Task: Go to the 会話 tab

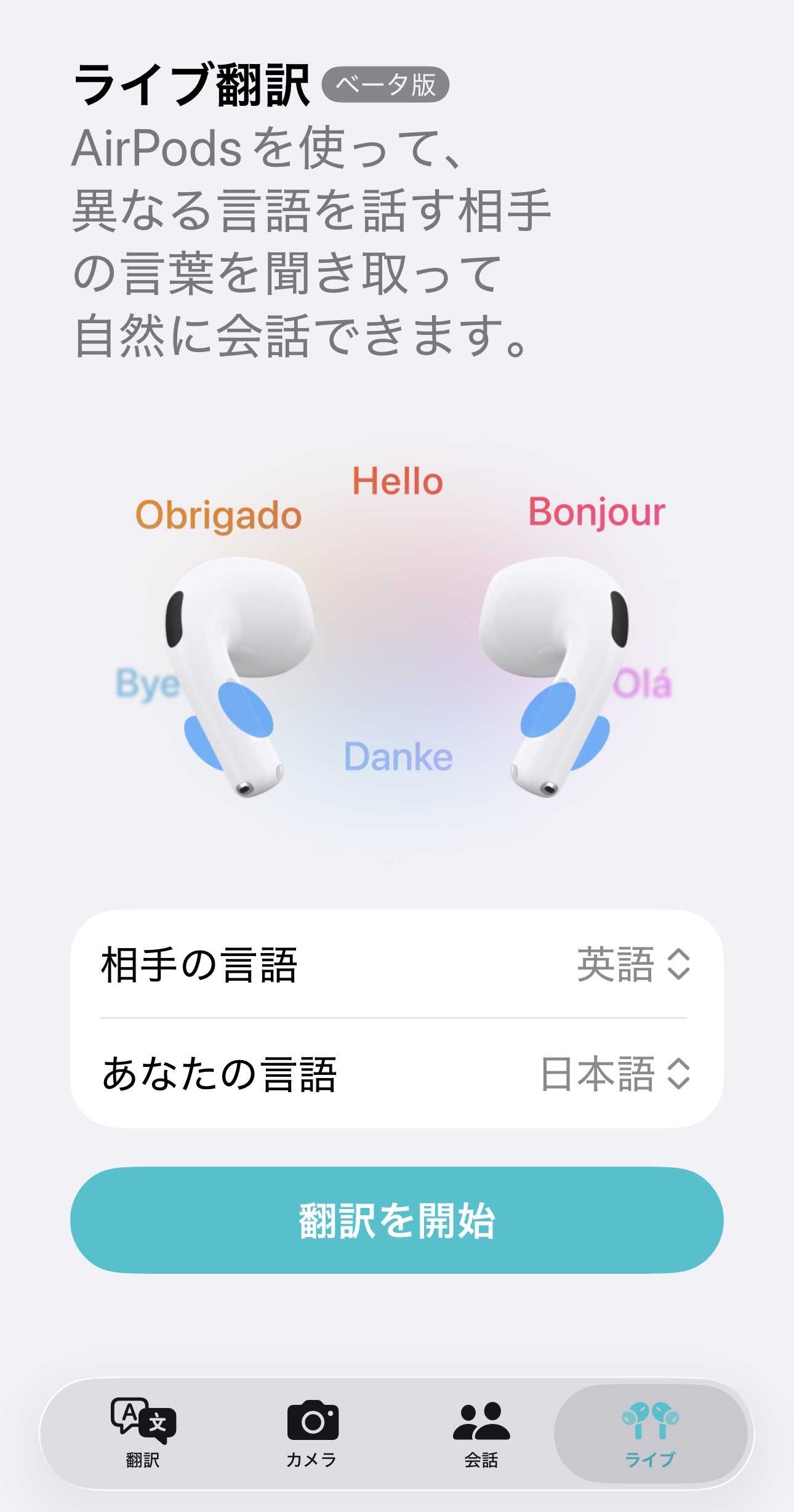Action: (x=481, y=1432)
